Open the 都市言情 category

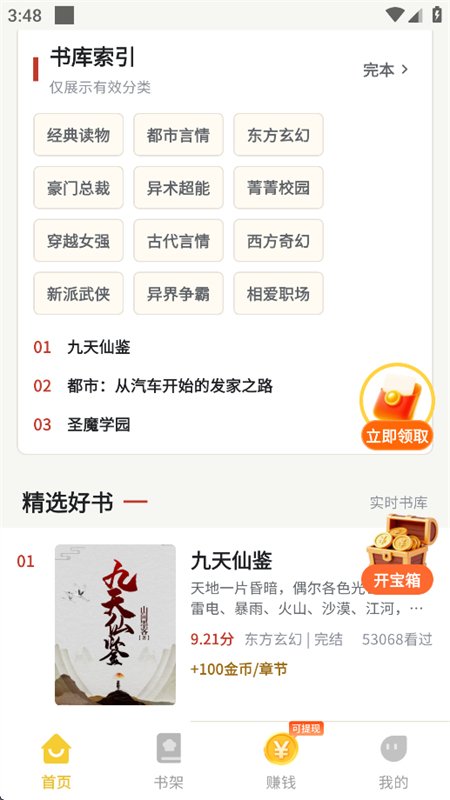point(179,135)
